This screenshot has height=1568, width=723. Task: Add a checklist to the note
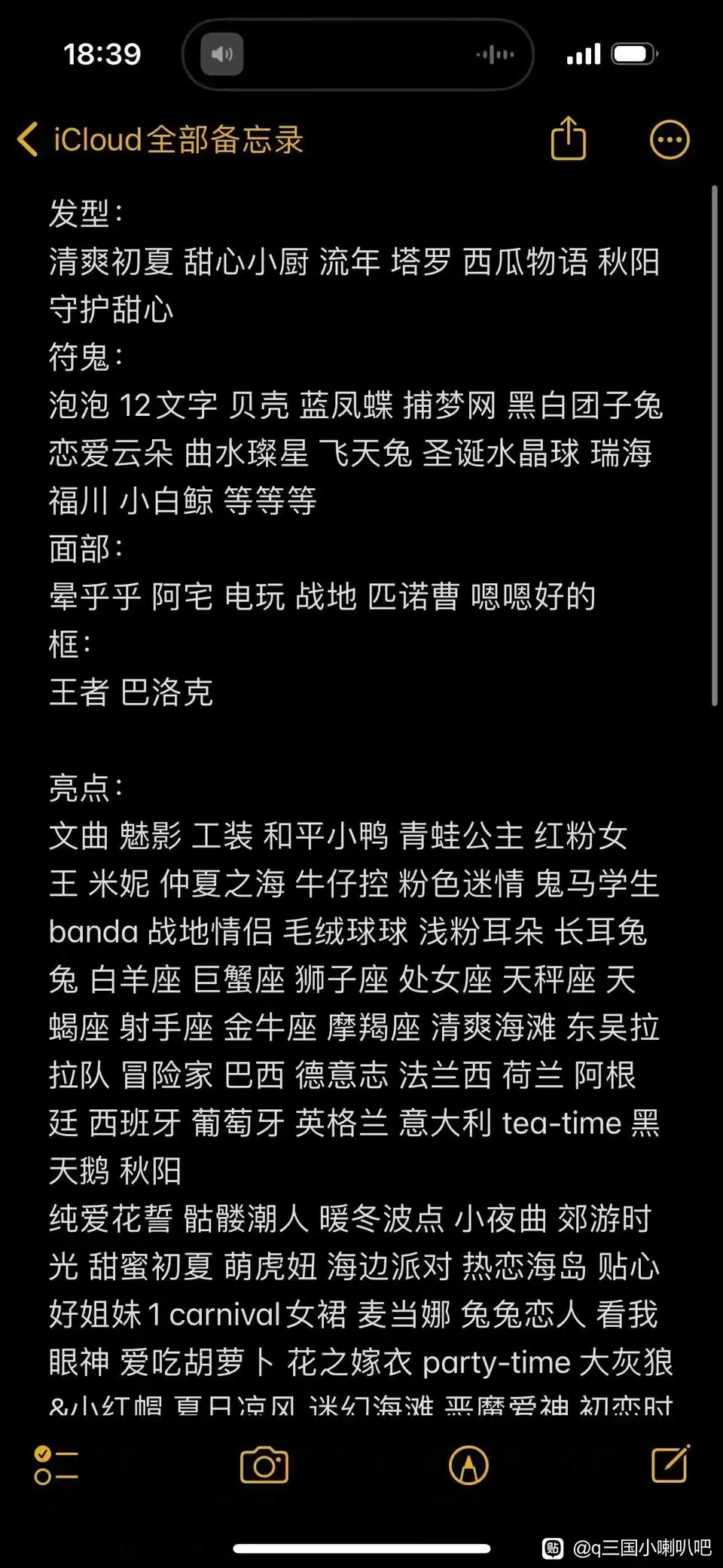pyautogui.click(x=56, y=1466)
